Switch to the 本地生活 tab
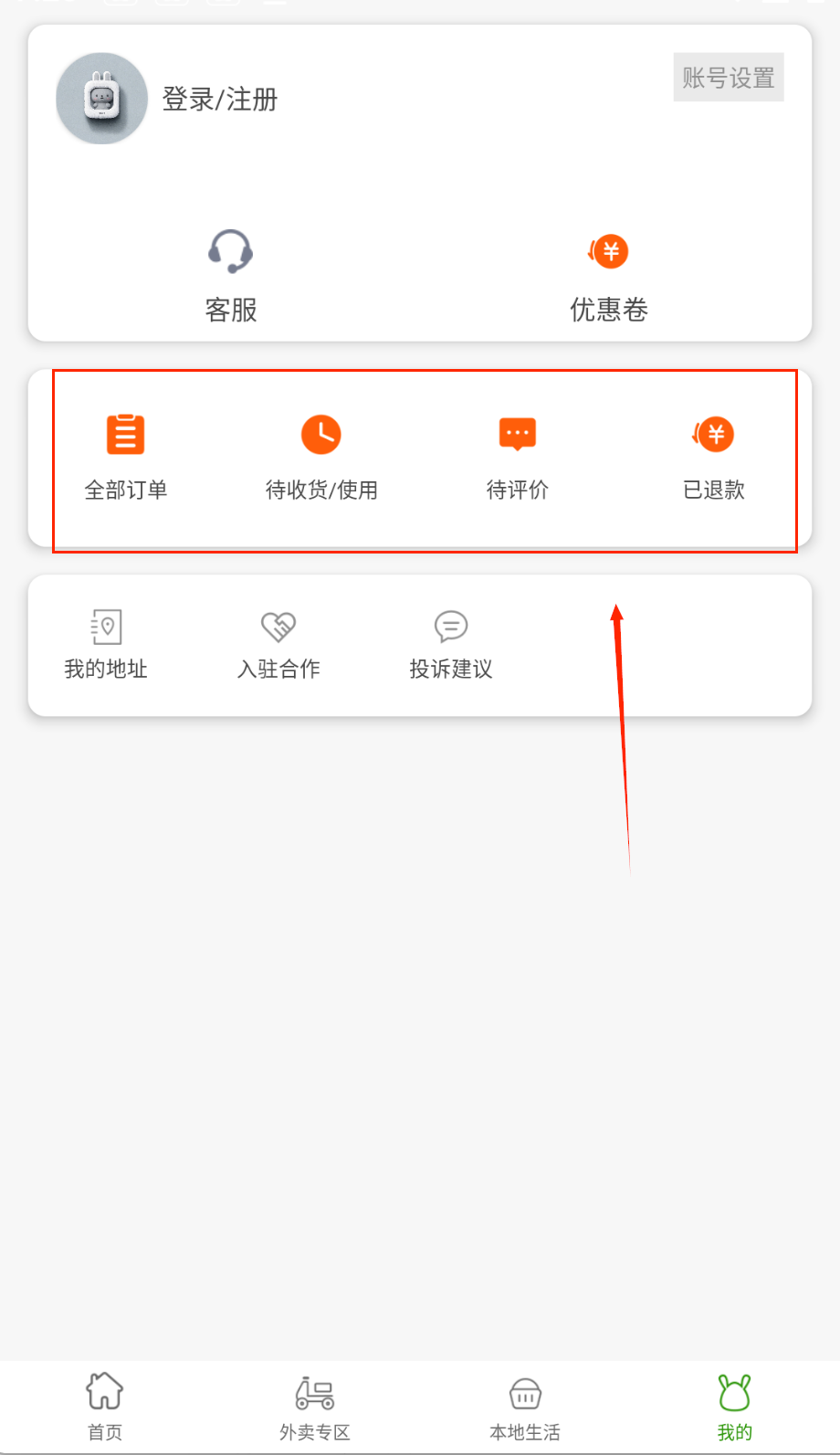Image resolution: width=840 pixels, height=1455 pixels. pos(525,1407)
